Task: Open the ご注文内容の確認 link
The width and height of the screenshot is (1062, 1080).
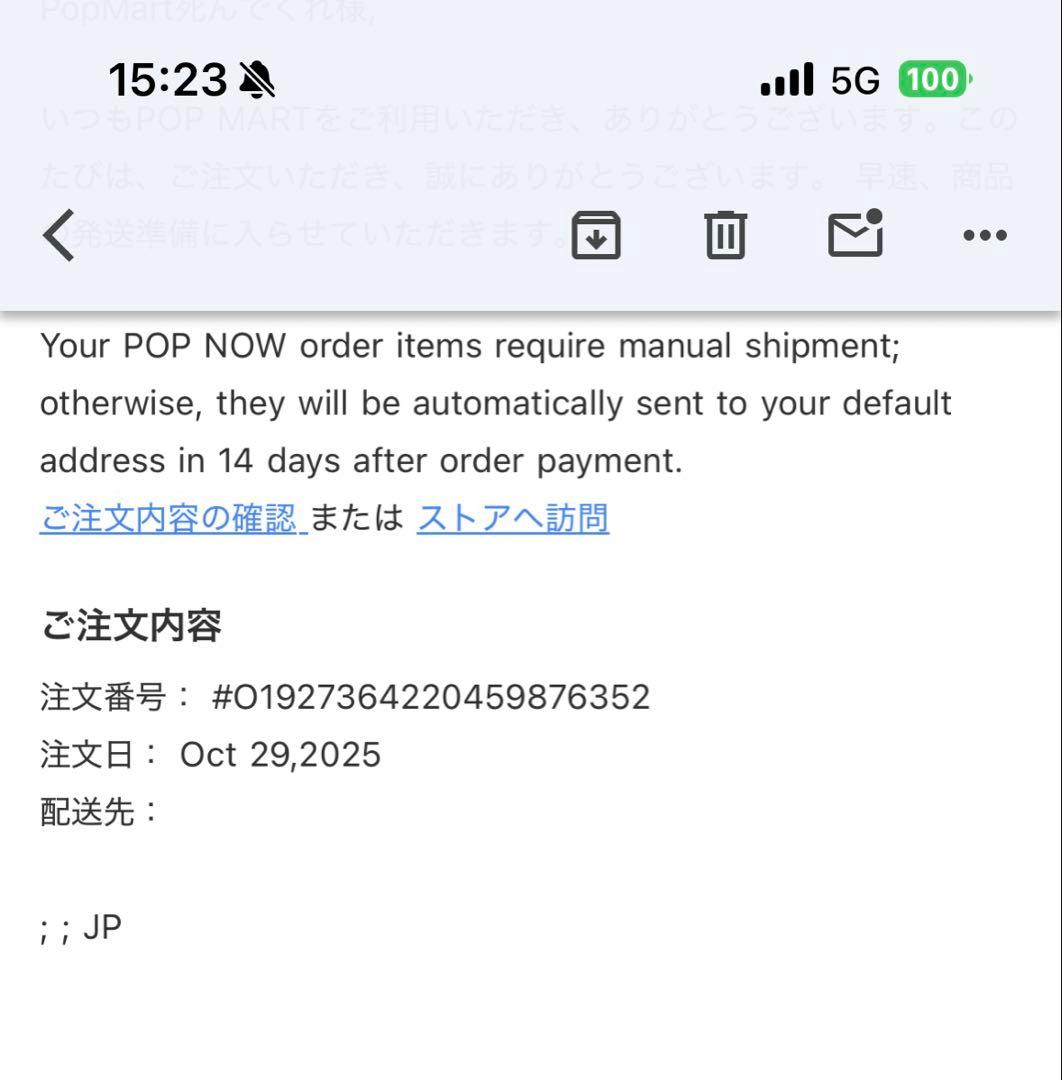Action: pos(170,518)
